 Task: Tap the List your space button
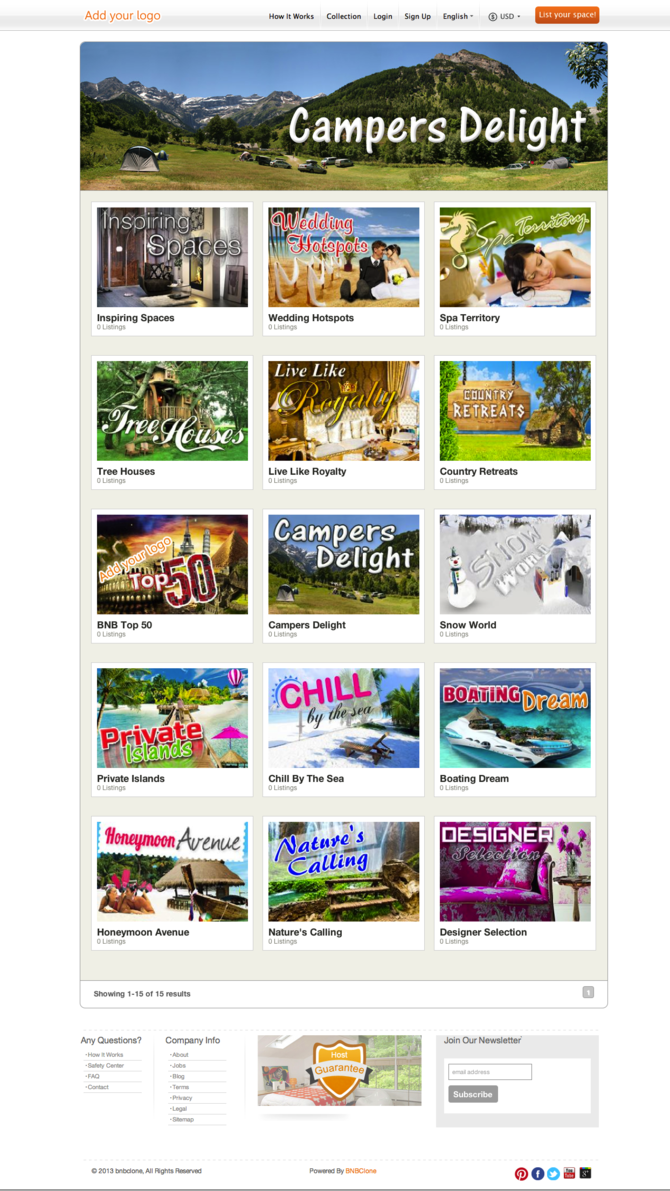(567, 15)
